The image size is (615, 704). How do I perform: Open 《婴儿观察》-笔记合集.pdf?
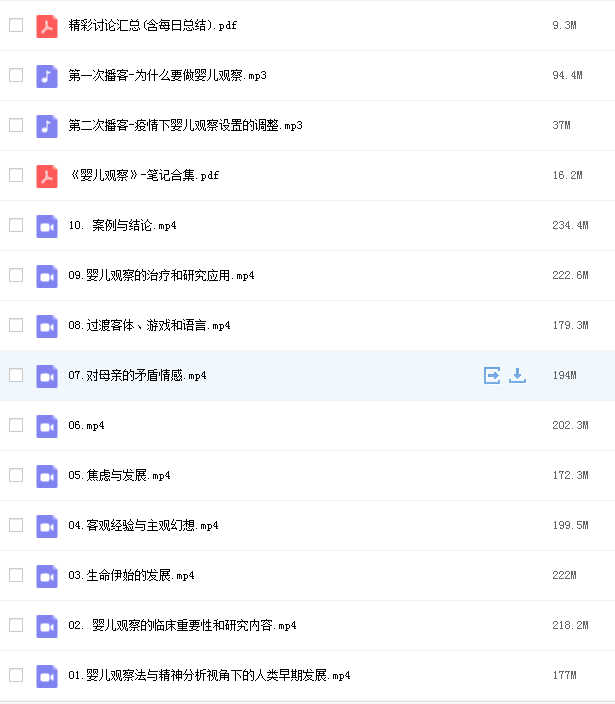[143, 175]
